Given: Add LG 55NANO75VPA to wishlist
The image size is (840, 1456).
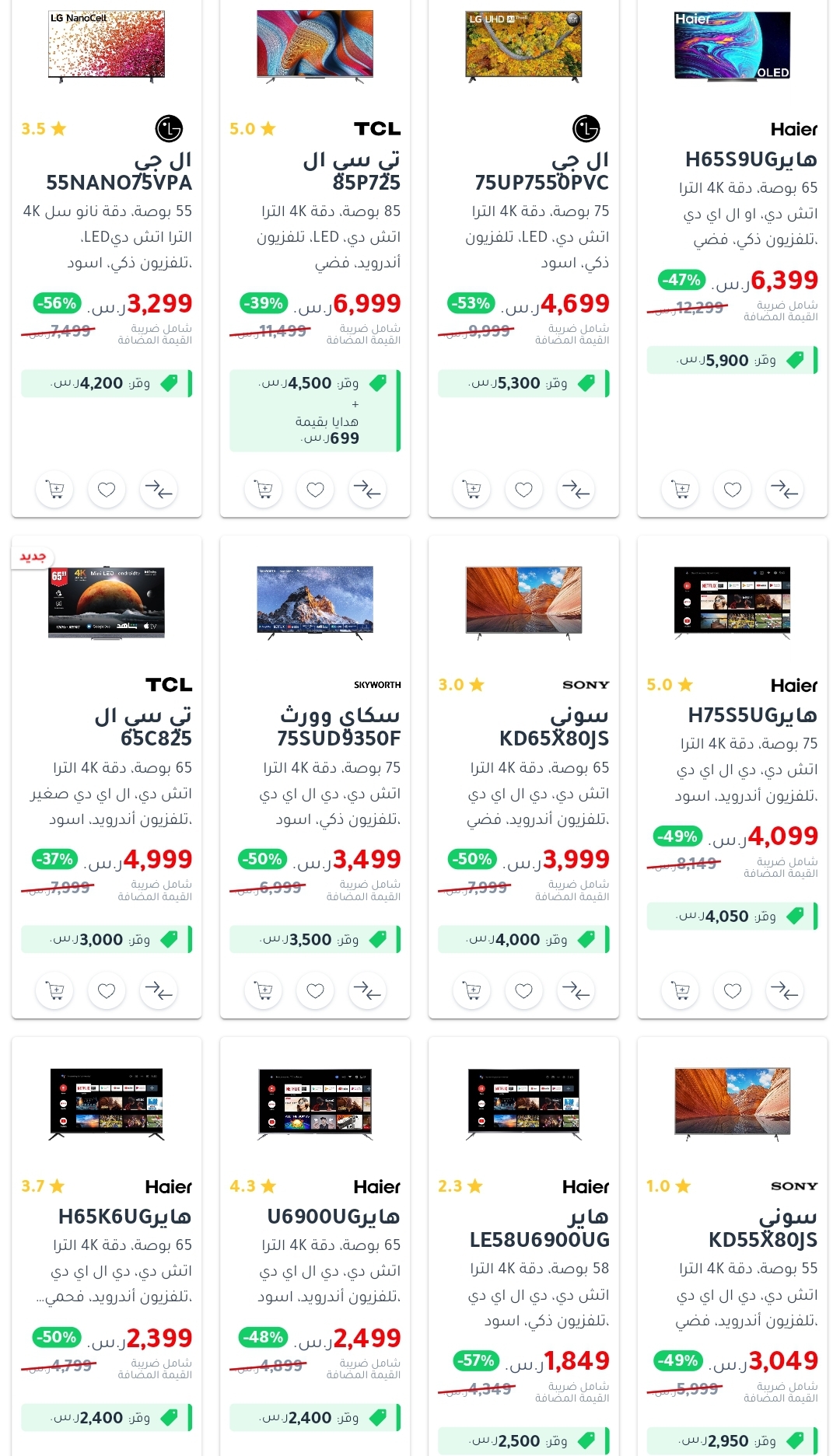Looking at the screenshot, I should [107, 490].
